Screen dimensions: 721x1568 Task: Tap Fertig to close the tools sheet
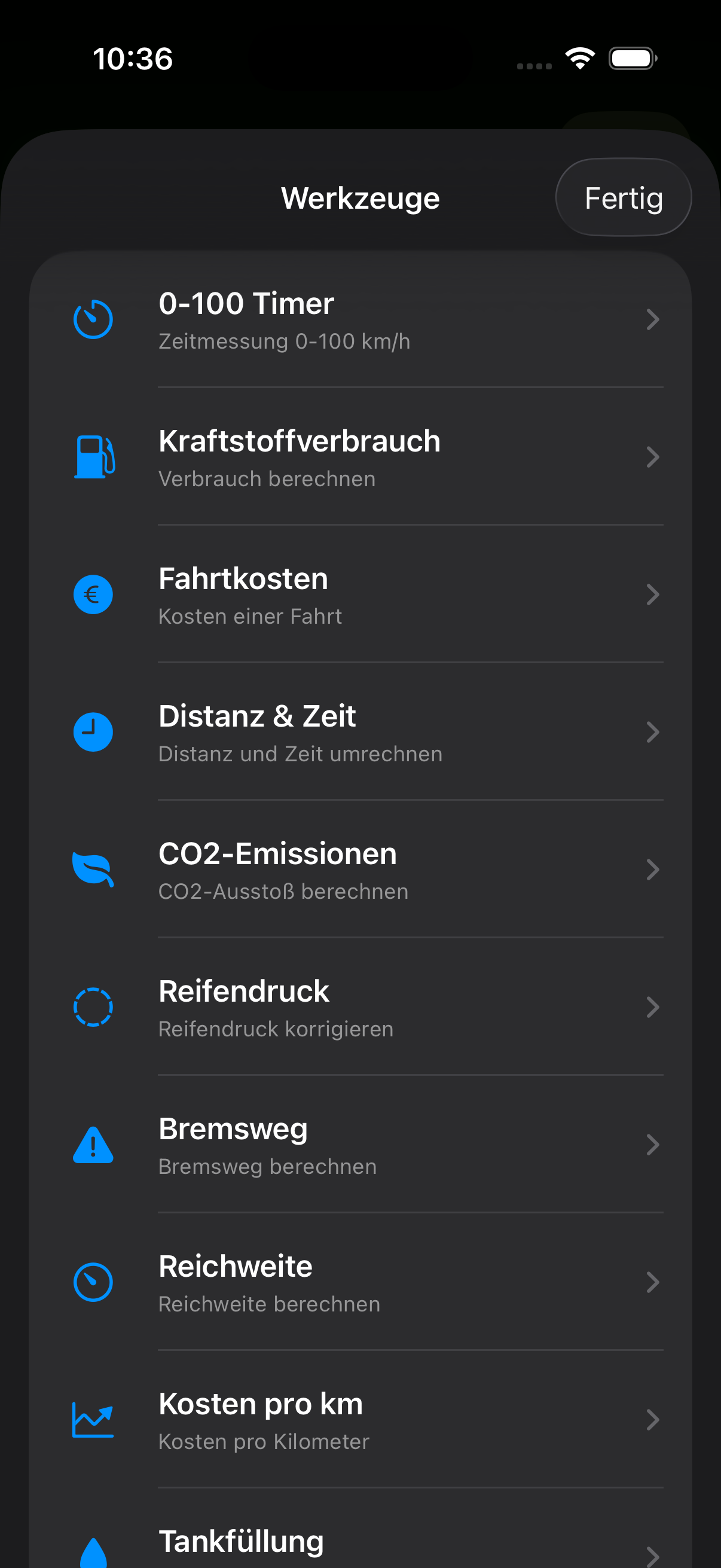[x=622, y=198]
